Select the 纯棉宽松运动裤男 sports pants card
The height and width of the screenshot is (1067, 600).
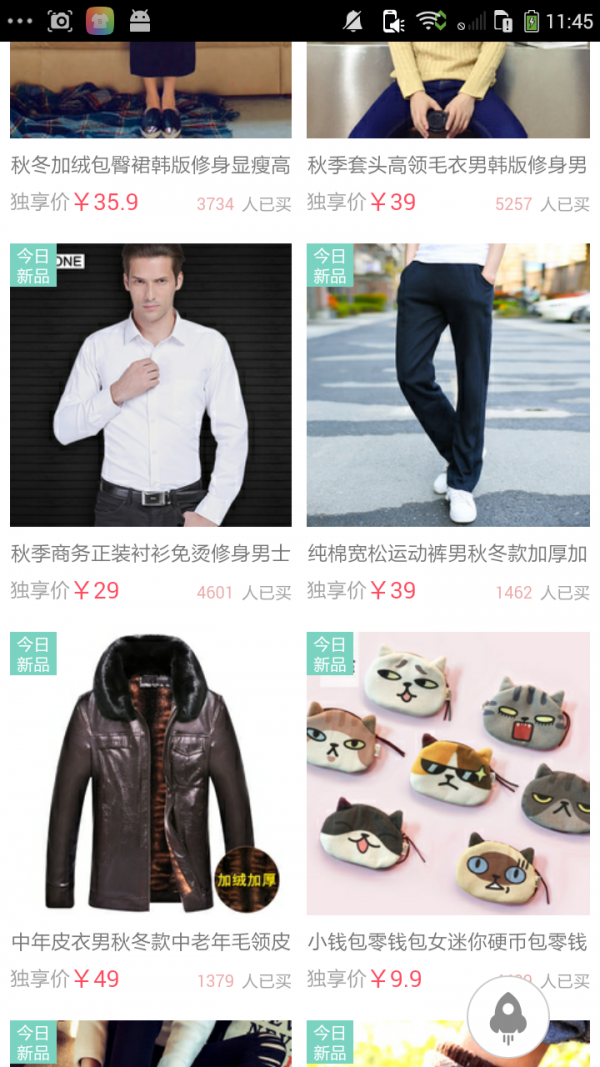(447, 385)
